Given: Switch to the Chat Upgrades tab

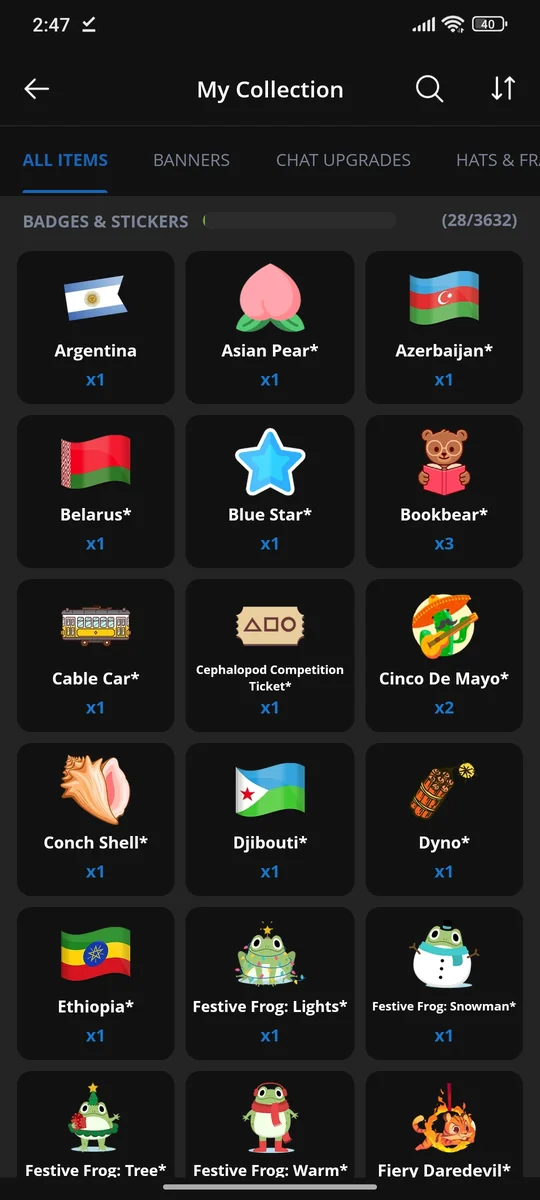Looking at the screenshot, I should click(343, 160).
